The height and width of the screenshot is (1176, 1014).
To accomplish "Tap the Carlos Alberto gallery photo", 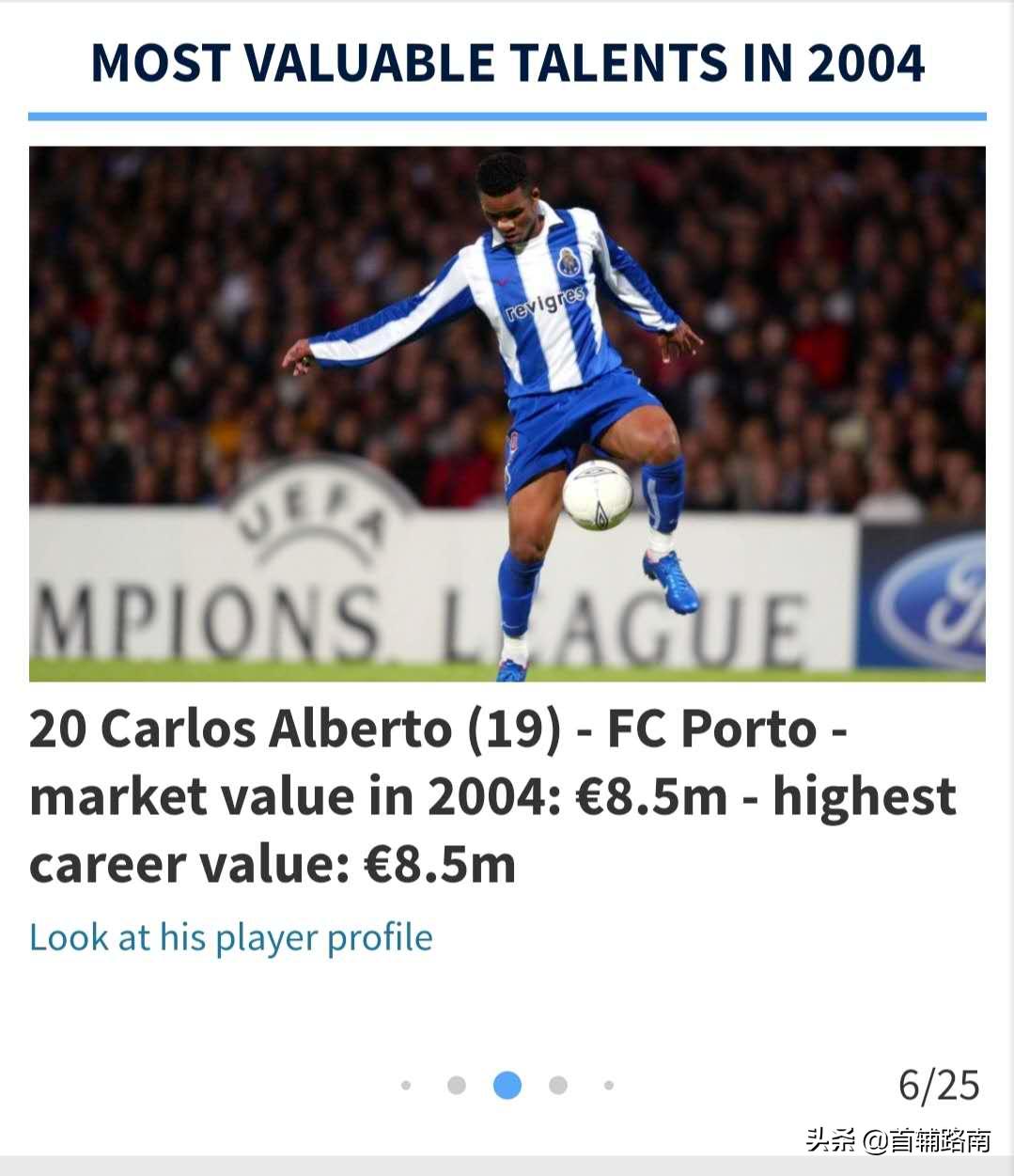I will [507, 414].
